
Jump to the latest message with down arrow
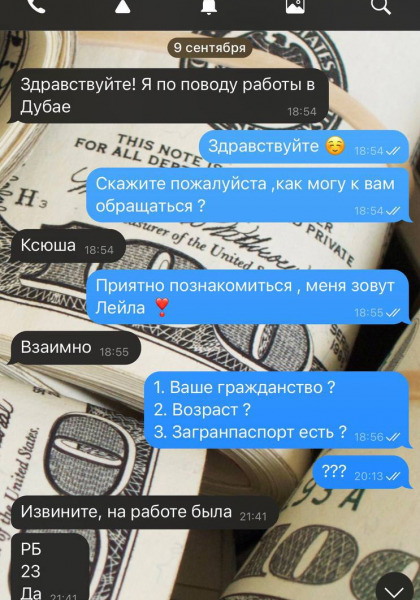(x=394, y=588)
